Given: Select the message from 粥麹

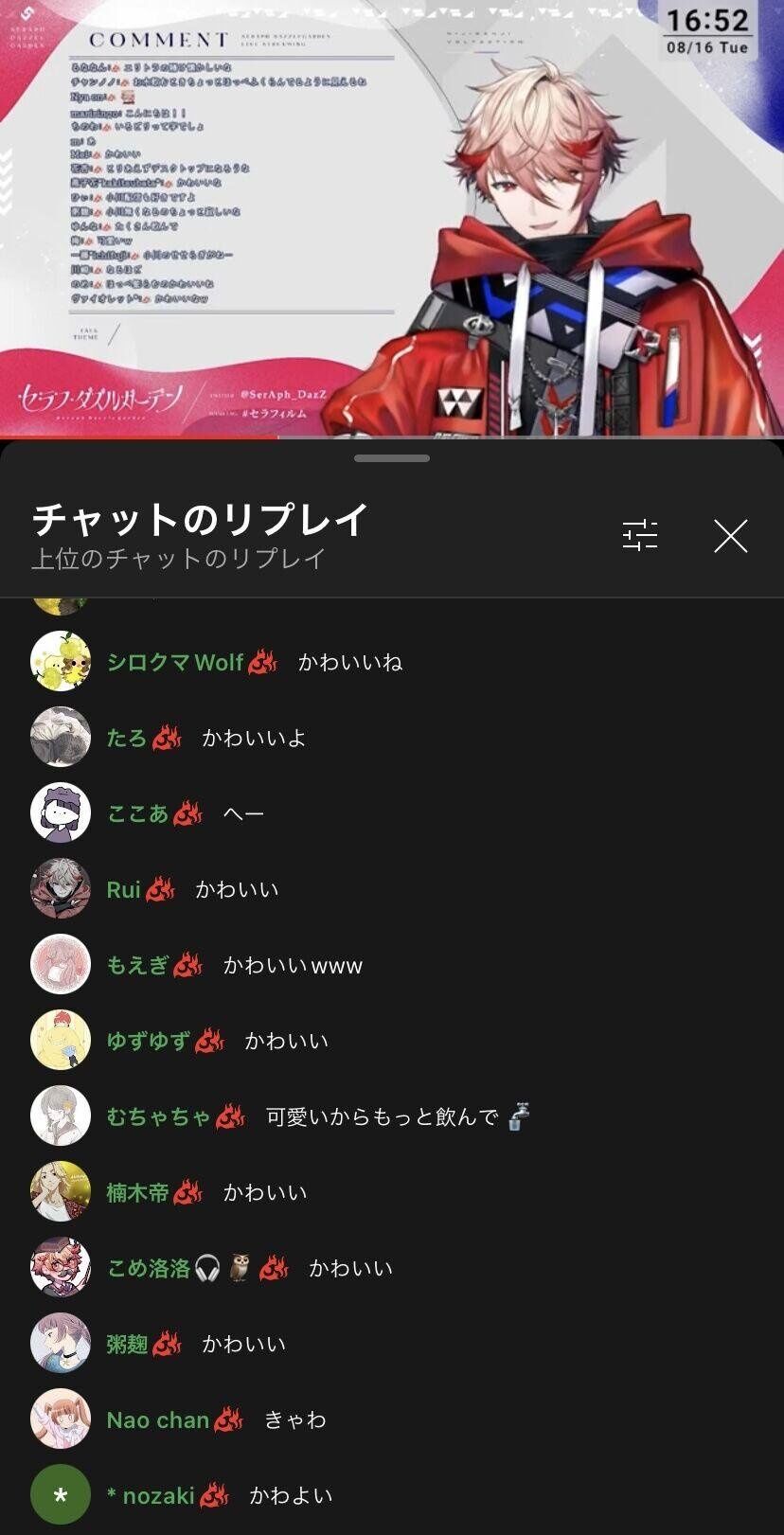Looking at the screenshot, I should click(x=392, y=1344).
